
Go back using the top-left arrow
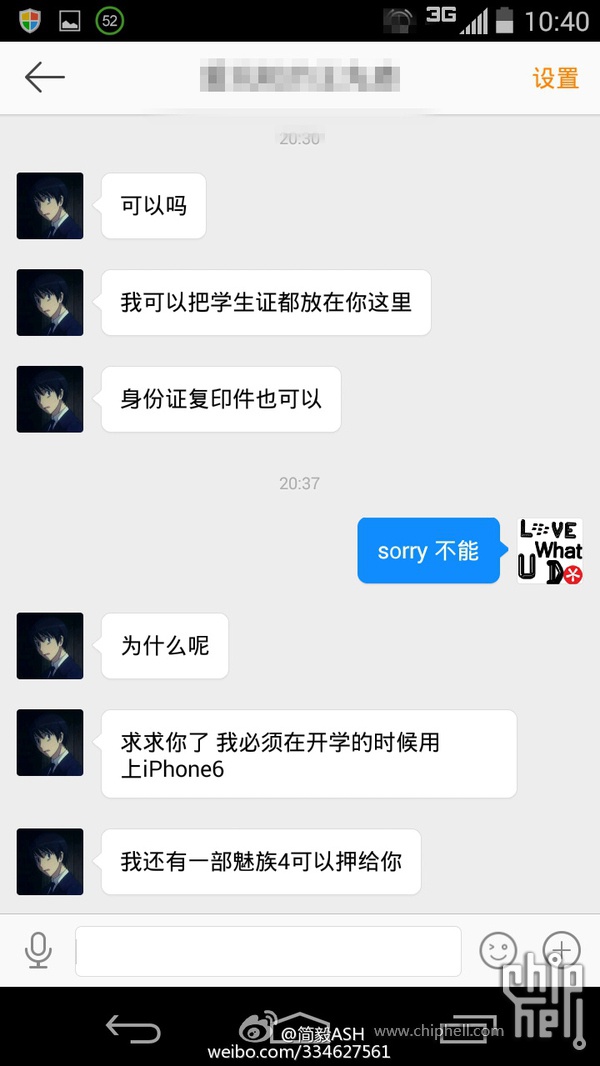click(x=44, y=78)
